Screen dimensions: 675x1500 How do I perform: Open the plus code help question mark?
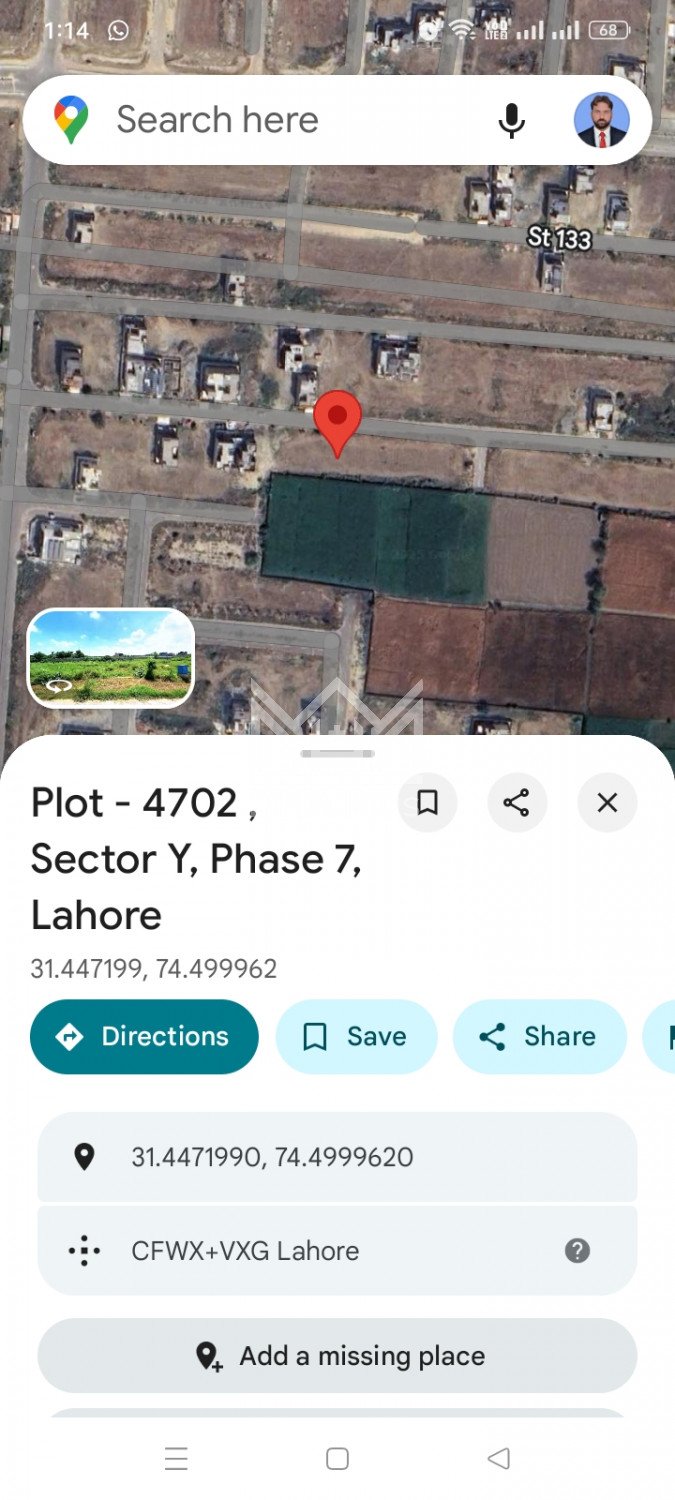(x=577, y=1251)
